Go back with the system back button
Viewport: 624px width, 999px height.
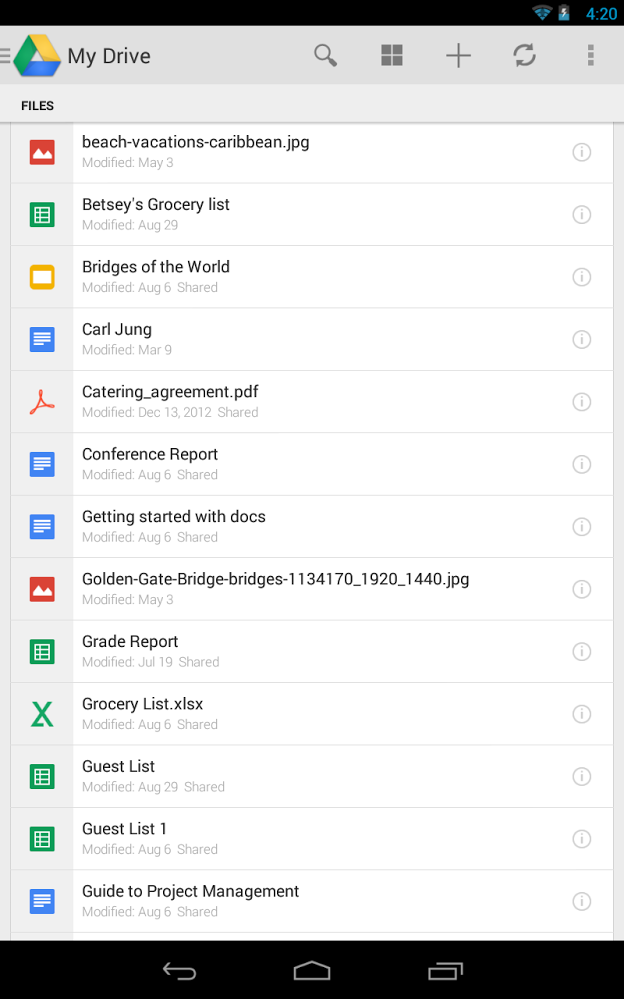click(x=180, y=970)
